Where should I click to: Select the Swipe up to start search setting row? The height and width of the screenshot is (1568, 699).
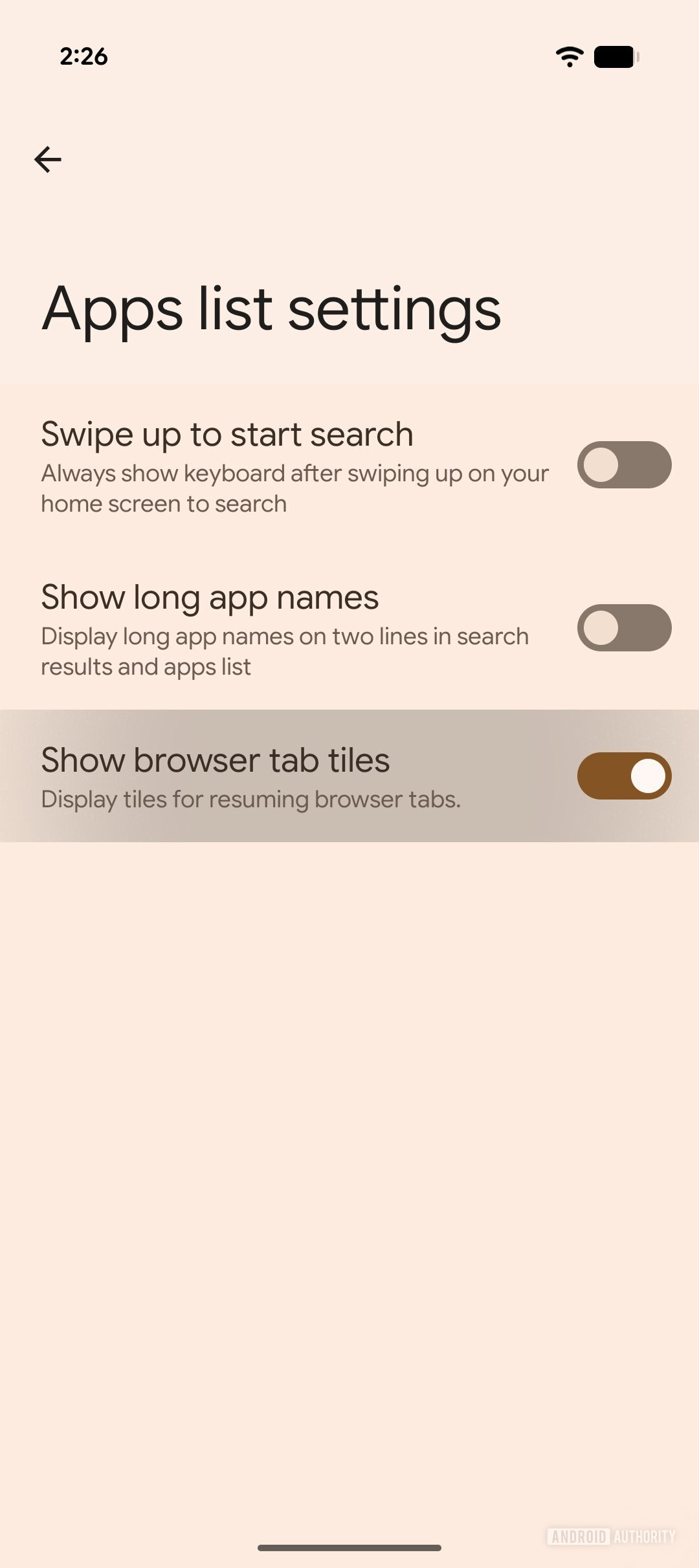[259, 464]
